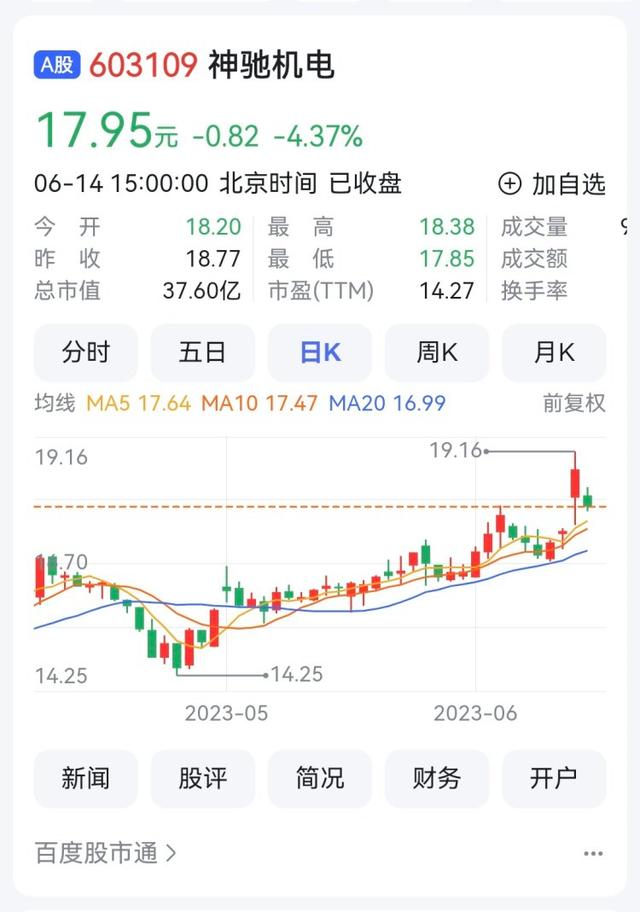The height and width of the screenshot is (912, 640).
Task: Open the 百度股市通 link
Action: (x=106, y=853)
